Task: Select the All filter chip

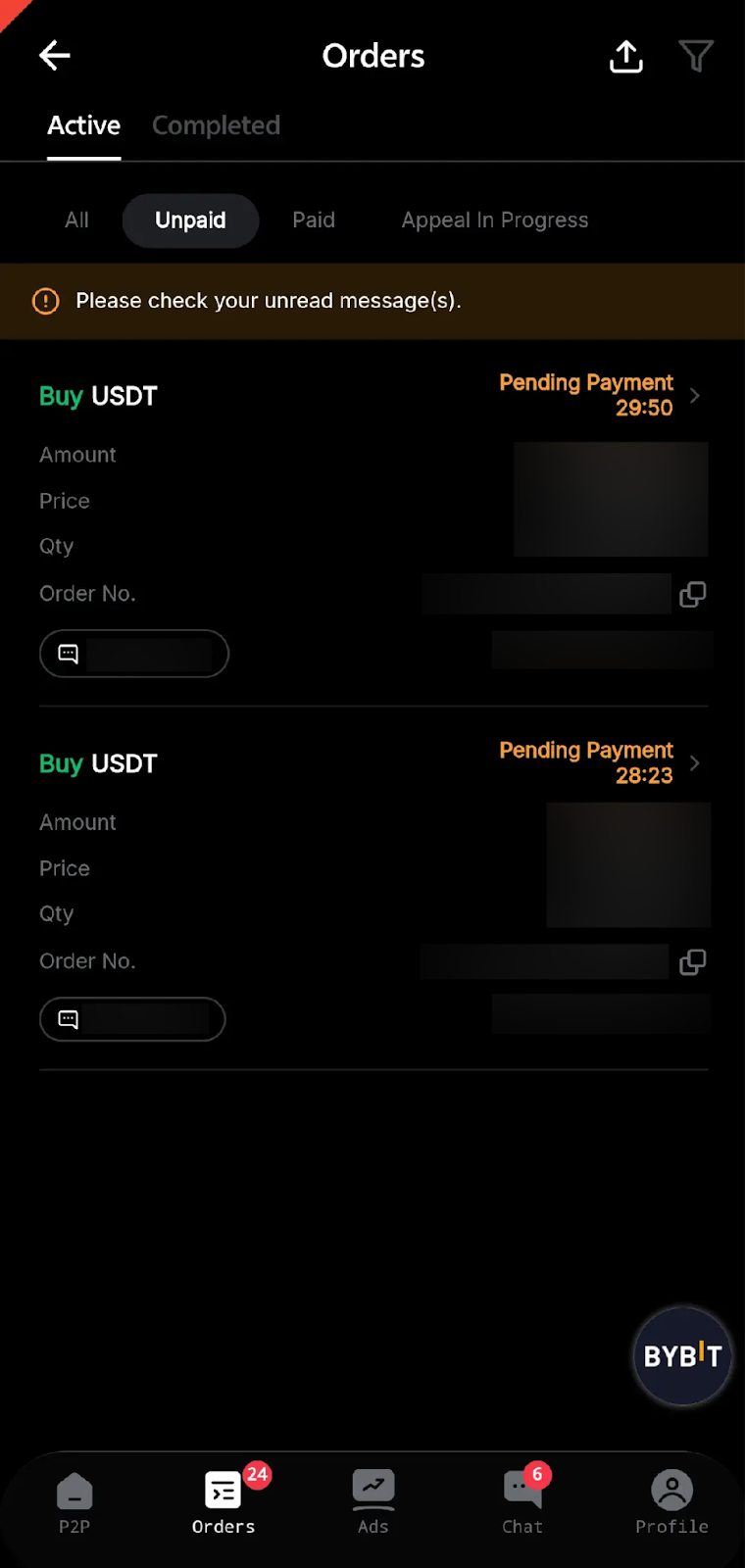Action: (76, 220)
